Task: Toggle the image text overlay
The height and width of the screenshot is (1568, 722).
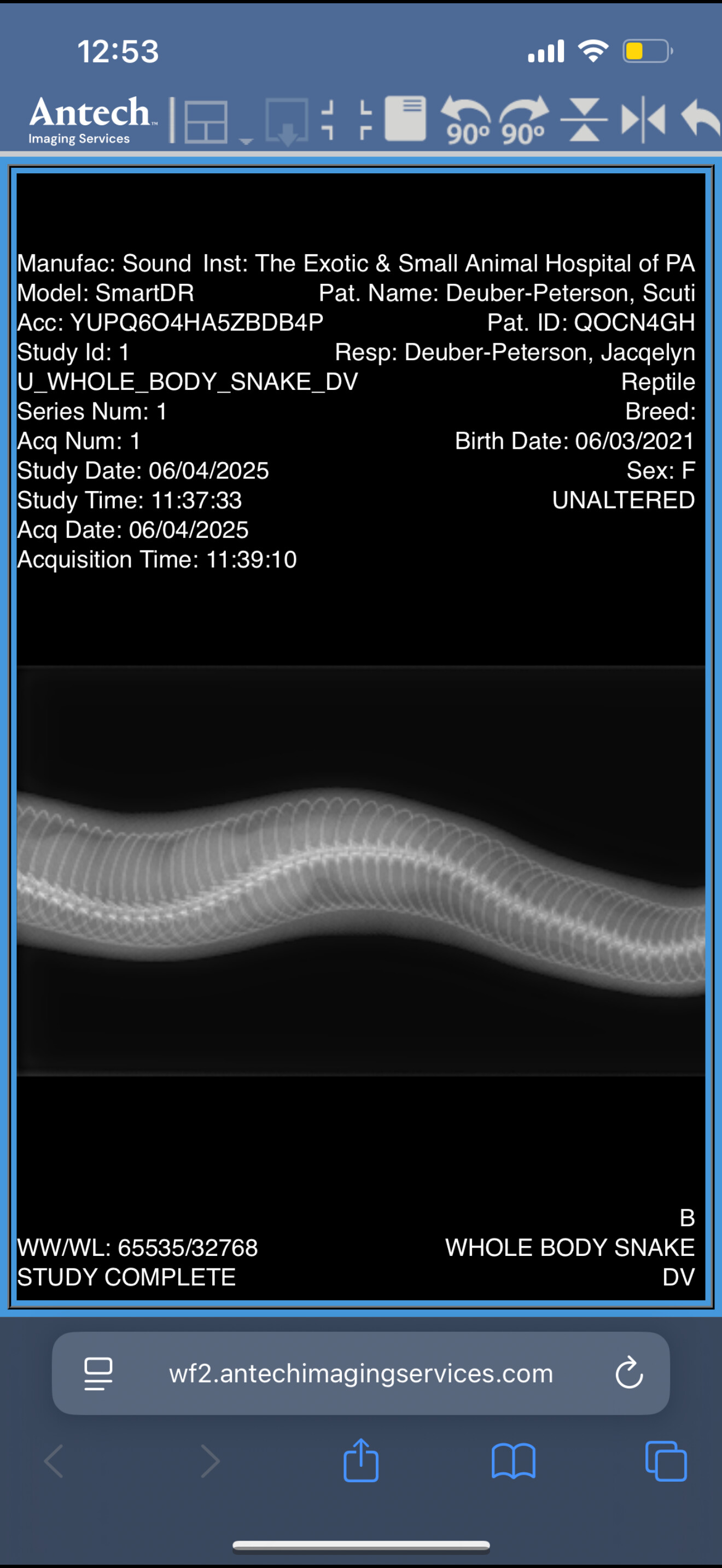Action: (x=405, y=119)
